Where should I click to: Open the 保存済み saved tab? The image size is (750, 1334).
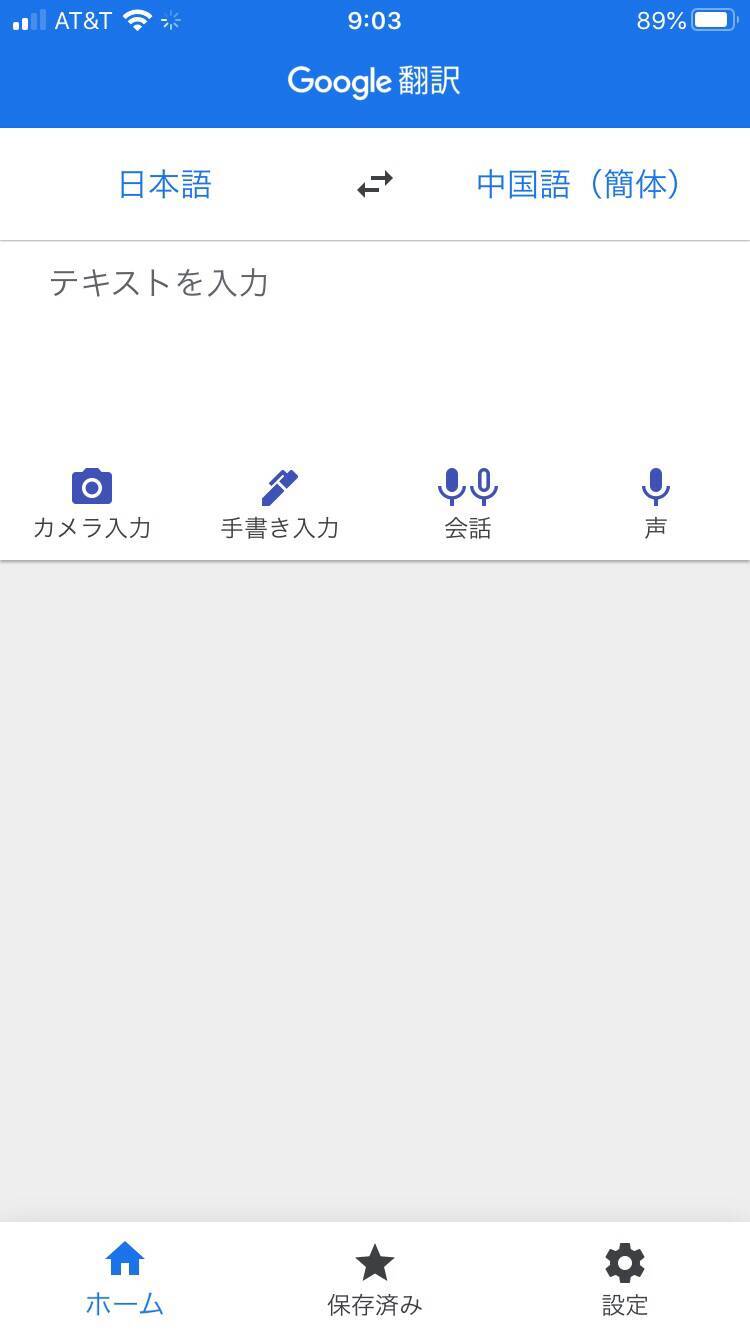375,1278
